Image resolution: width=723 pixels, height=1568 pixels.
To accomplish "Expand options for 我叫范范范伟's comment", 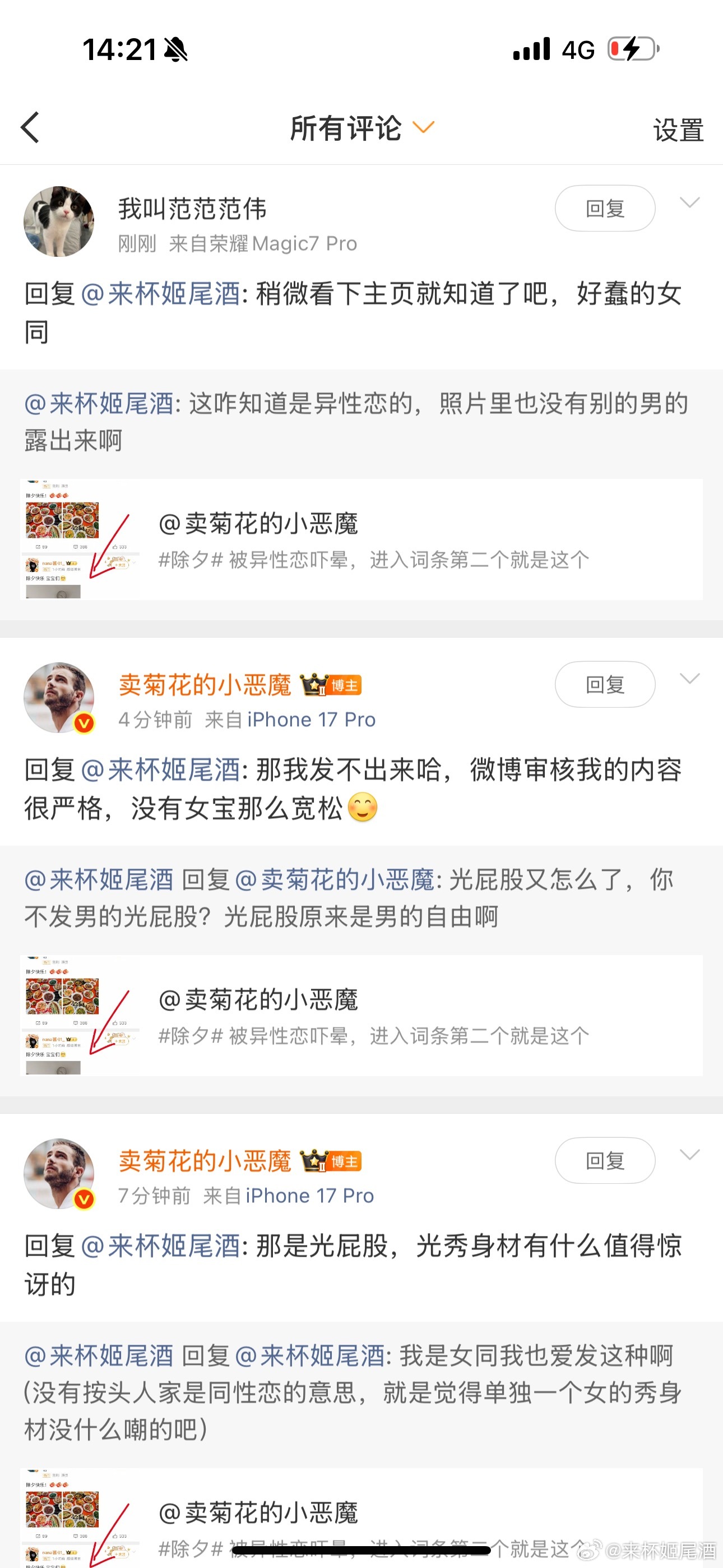I will pyautogui.click(x=689, y=202).
